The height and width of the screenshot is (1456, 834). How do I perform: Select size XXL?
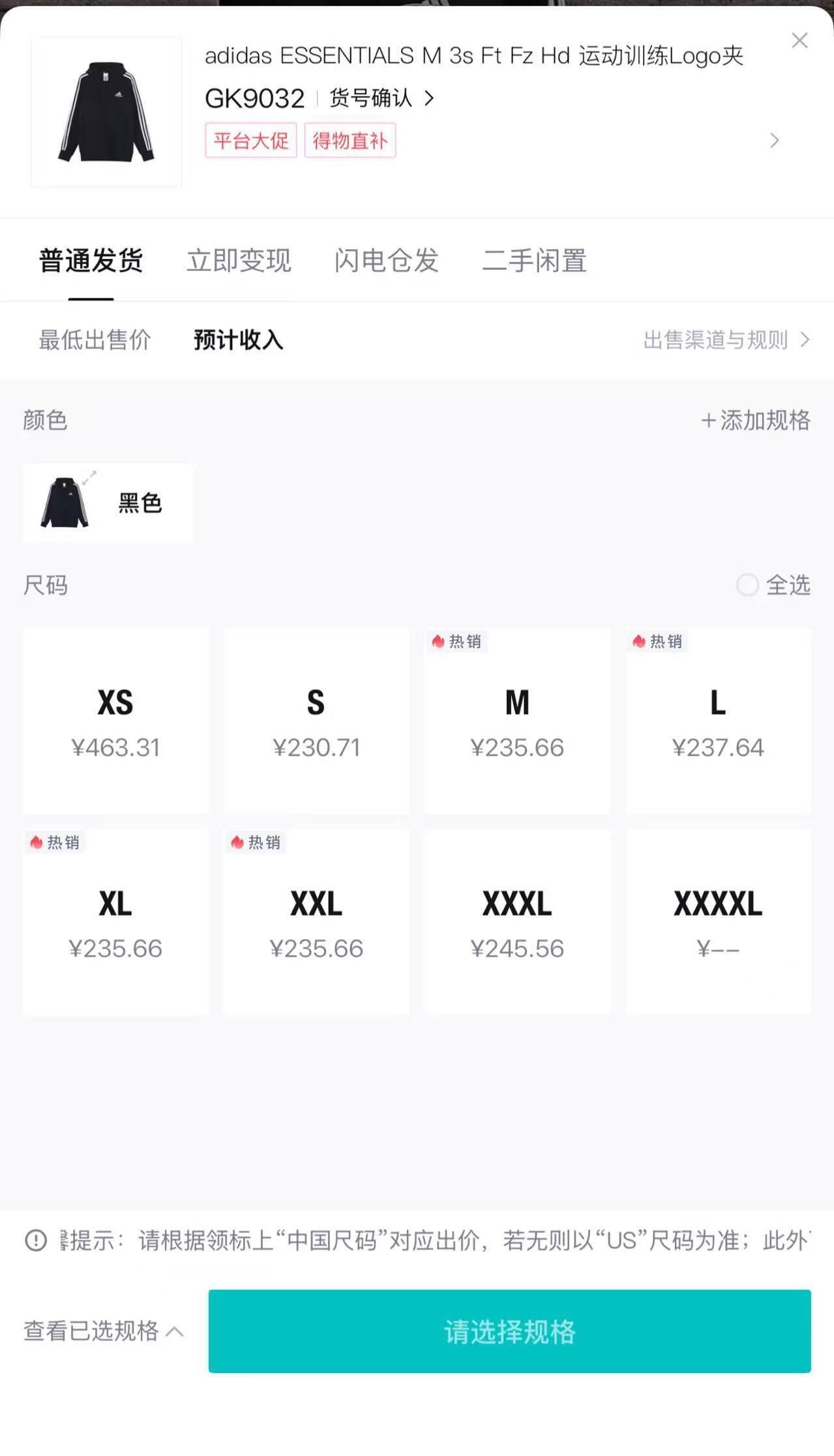[316, 922]
